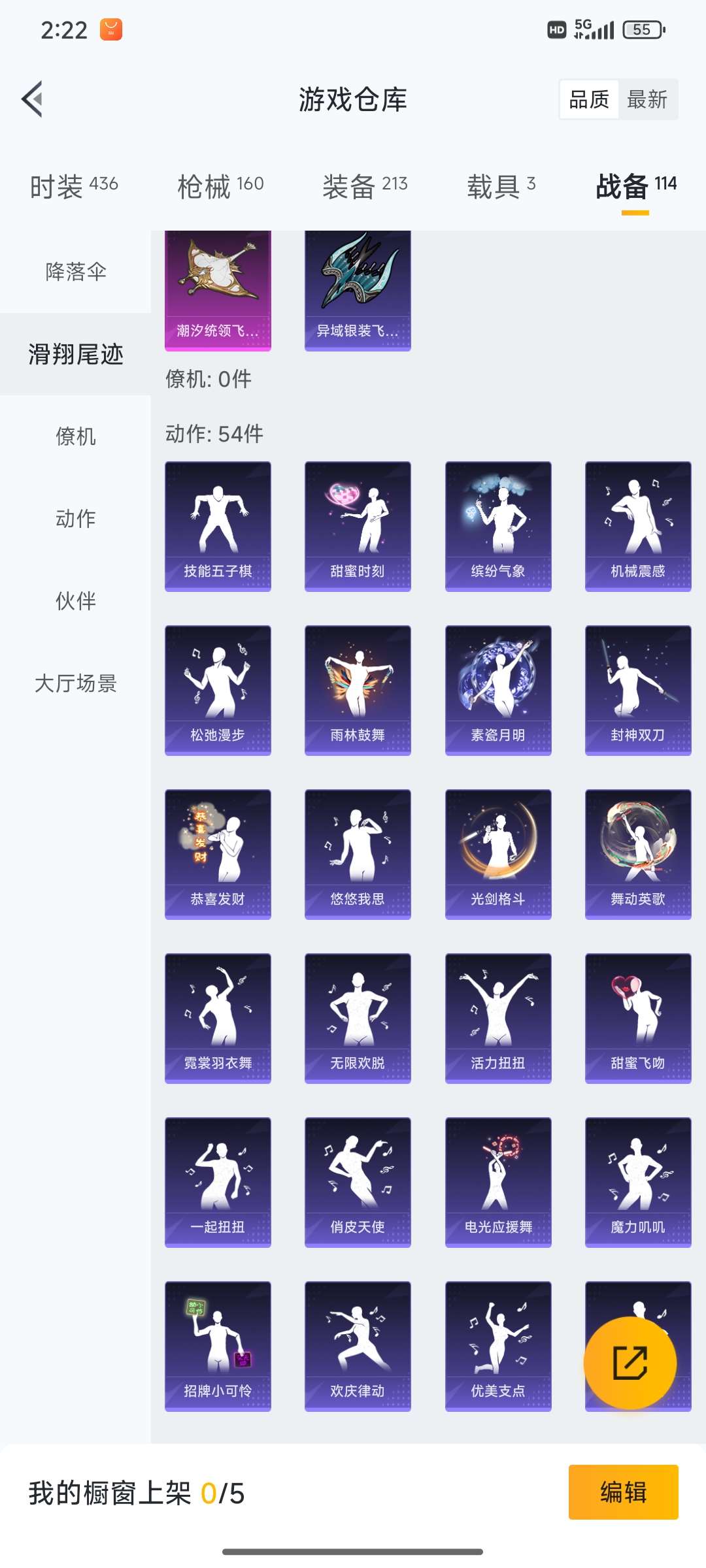The width and height of the screenshot is (706, 1568).
Task: Choose 大厅场景 in the side menu
Action: (76, 683)
